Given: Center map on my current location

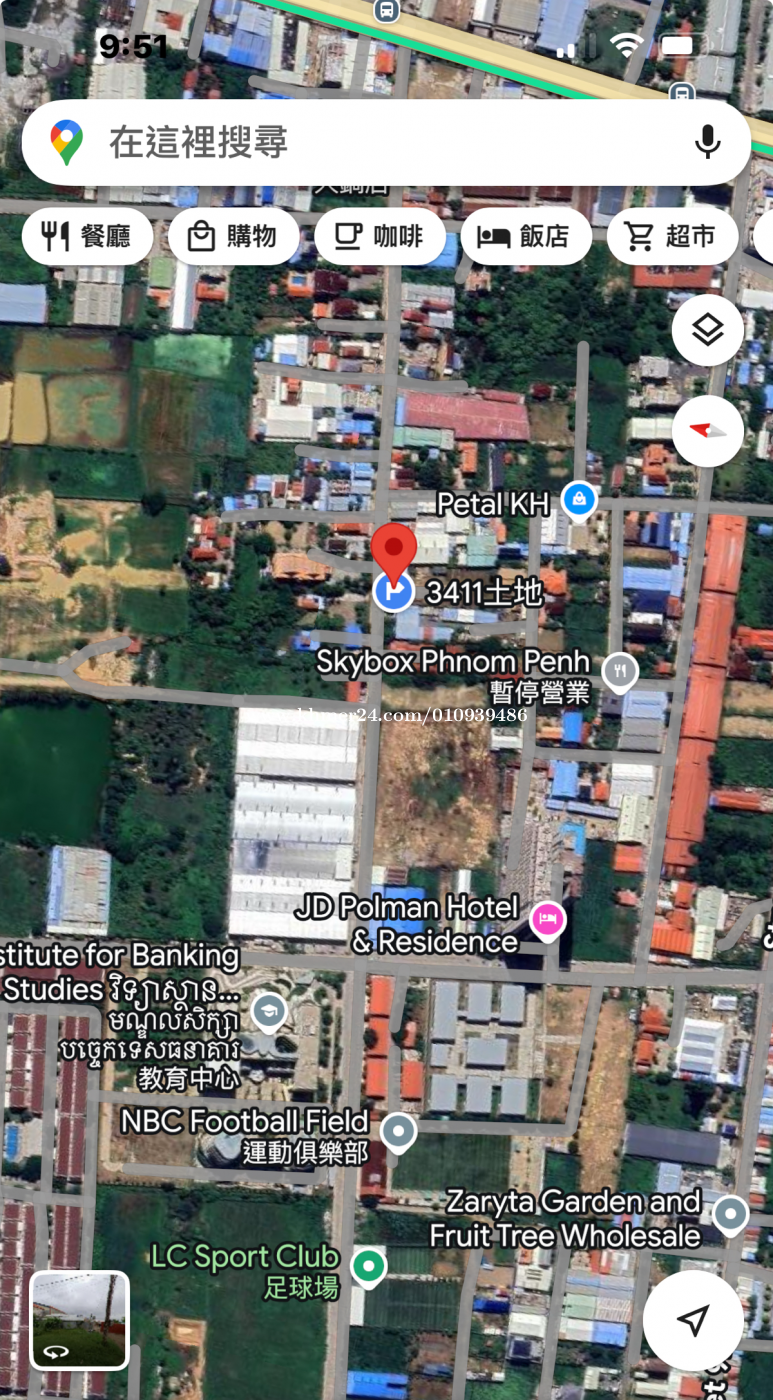Looking at the screenshot, I should point(693,1320).
